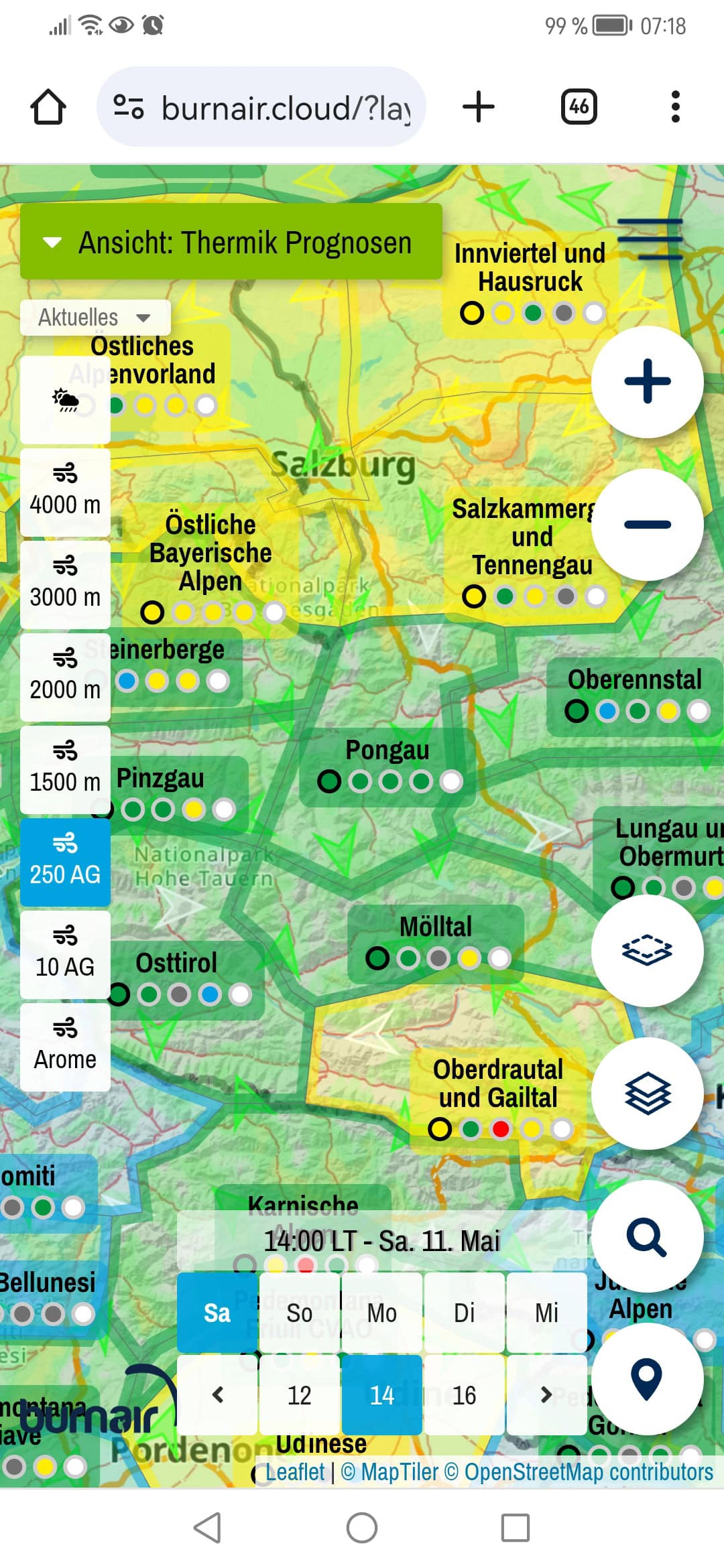Open the stacked layers selector
Image resolution: width=724 pixels, height=1568 pixels.
click(x=647, y=1094)
